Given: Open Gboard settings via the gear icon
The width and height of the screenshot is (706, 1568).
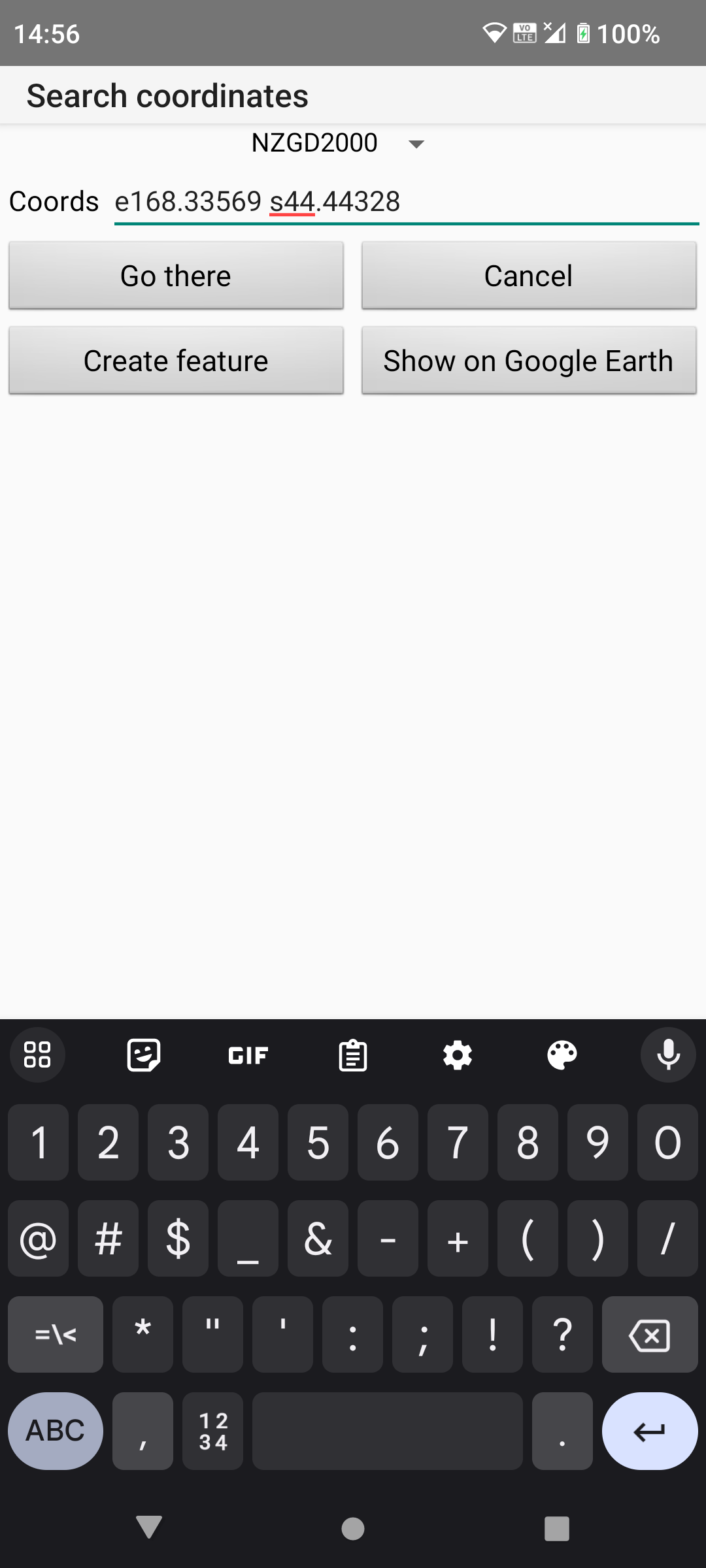Looking at the screenshot, I should click(457, 1054).
